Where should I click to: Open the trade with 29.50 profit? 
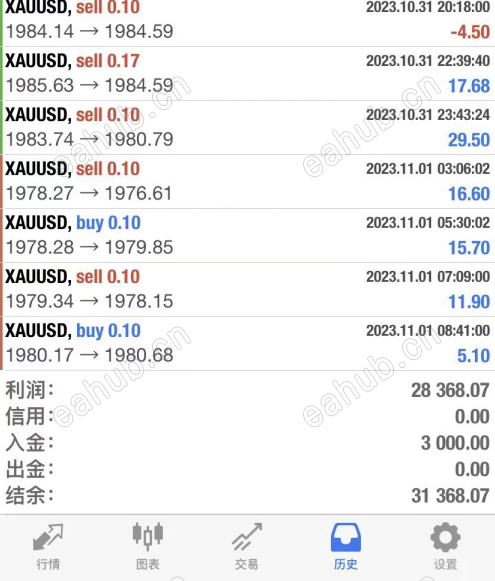(248, 127)
